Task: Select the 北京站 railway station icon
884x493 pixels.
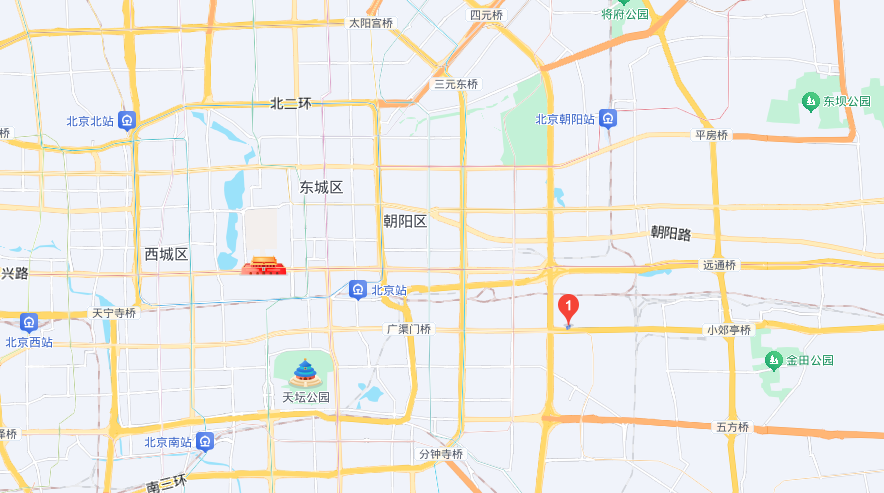Action: click(358, 290)
